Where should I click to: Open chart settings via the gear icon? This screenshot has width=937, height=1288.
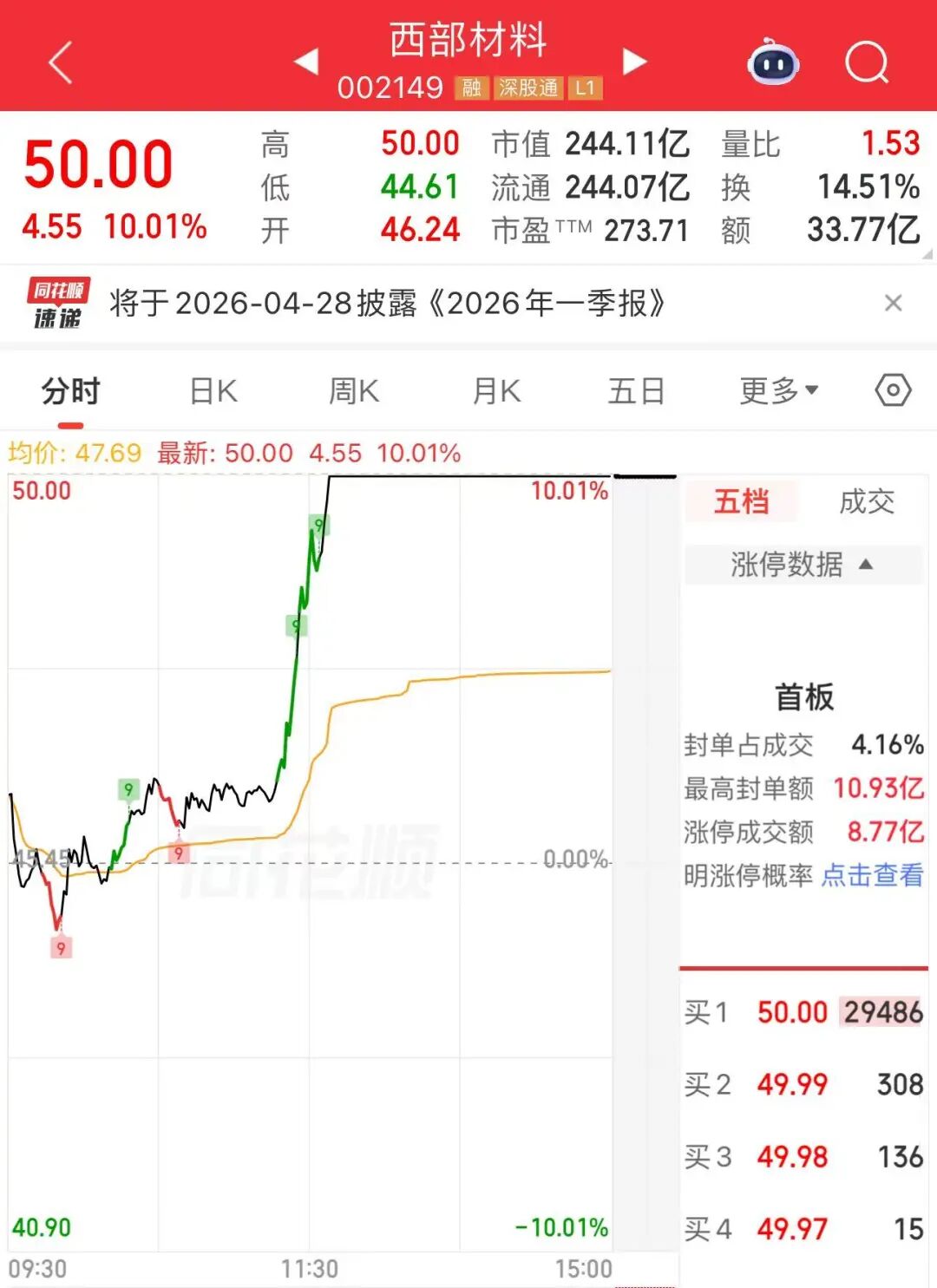(x=894, y=391)
